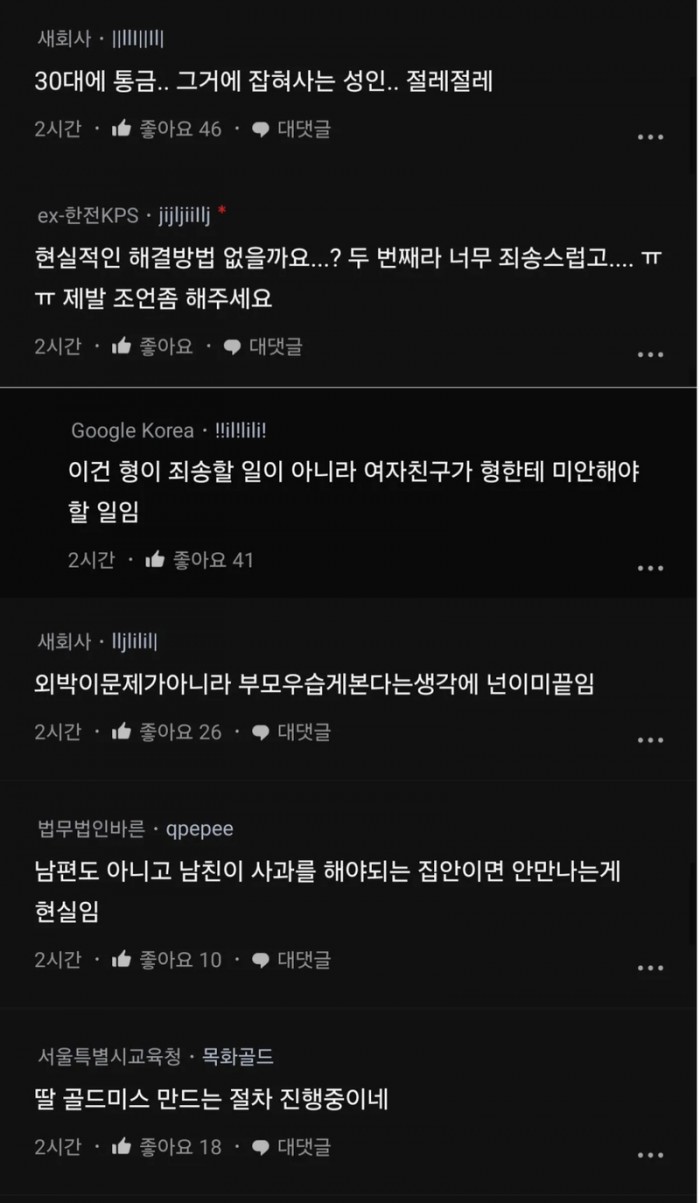Open the overflow menu on Google Korea reply

650,568
